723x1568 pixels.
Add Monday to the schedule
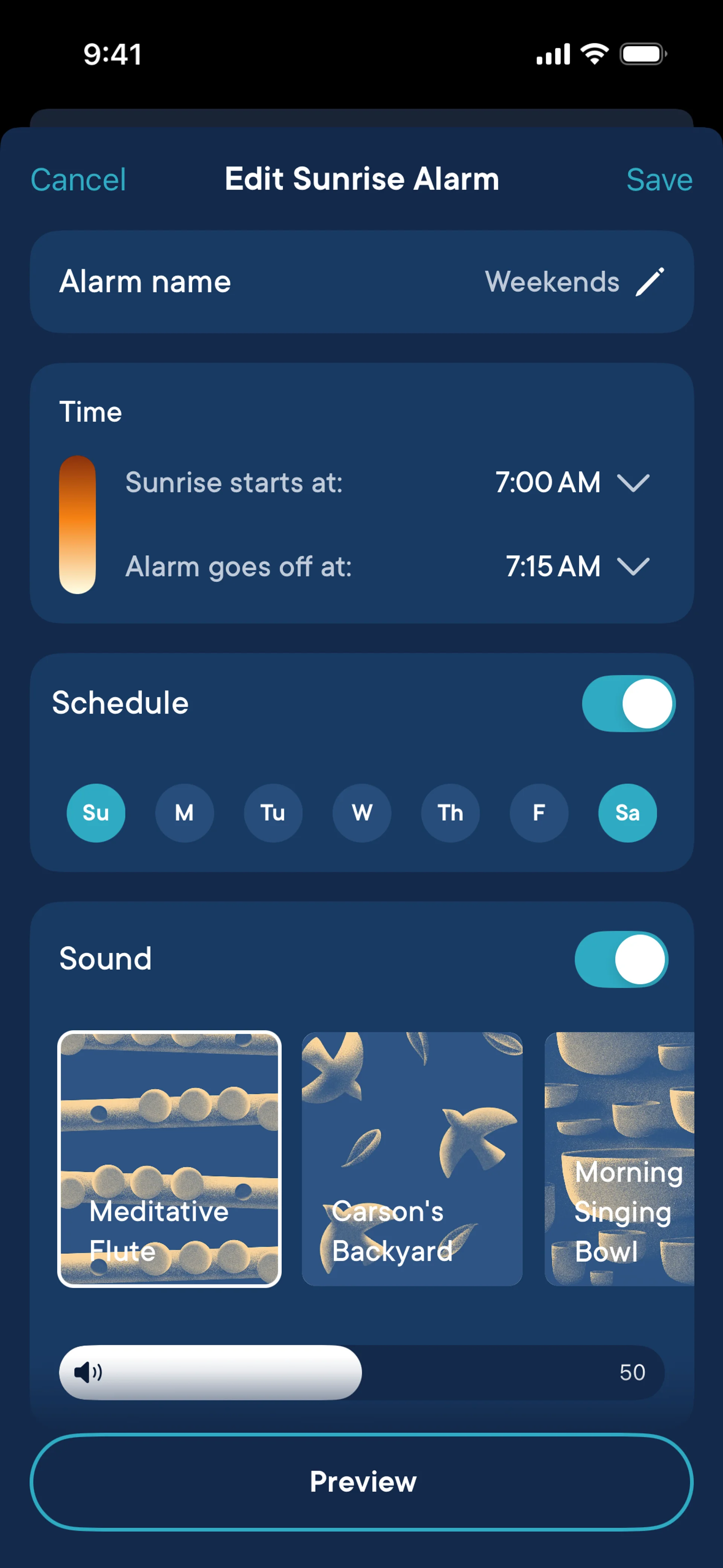[185, 813]
